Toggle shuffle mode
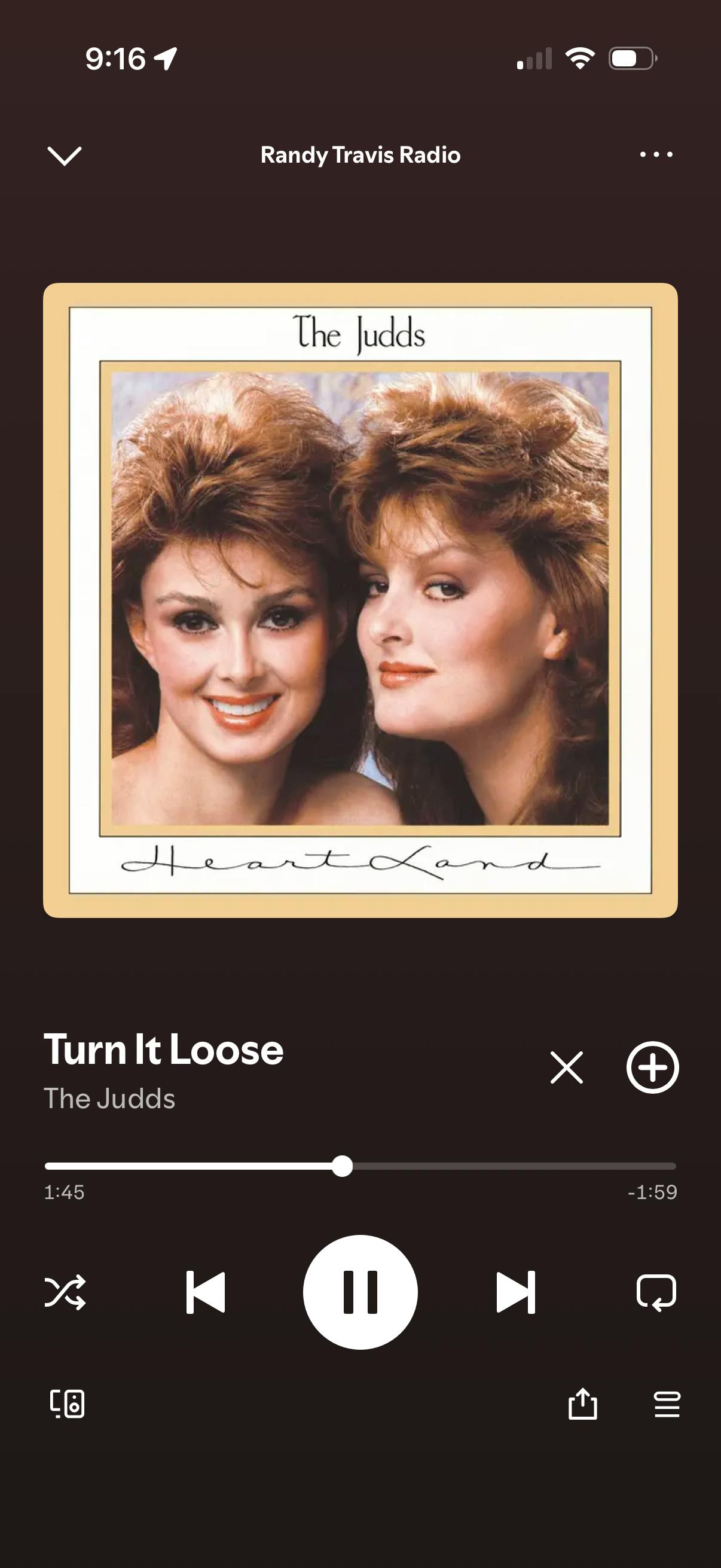The height and width of the screenshot is (1568, 721). [65, 1292]
